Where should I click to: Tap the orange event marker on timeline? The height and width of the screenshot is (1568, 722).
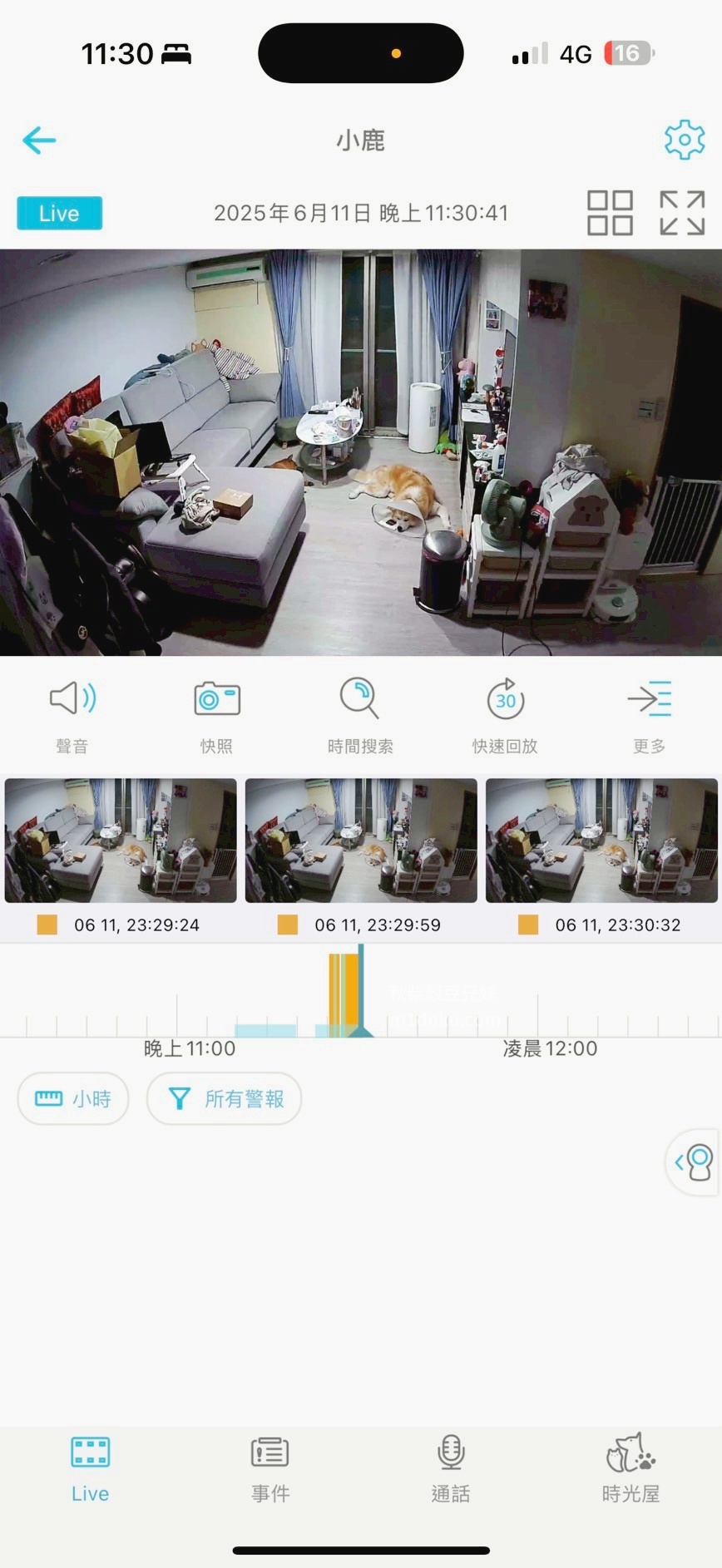point(344,989)
